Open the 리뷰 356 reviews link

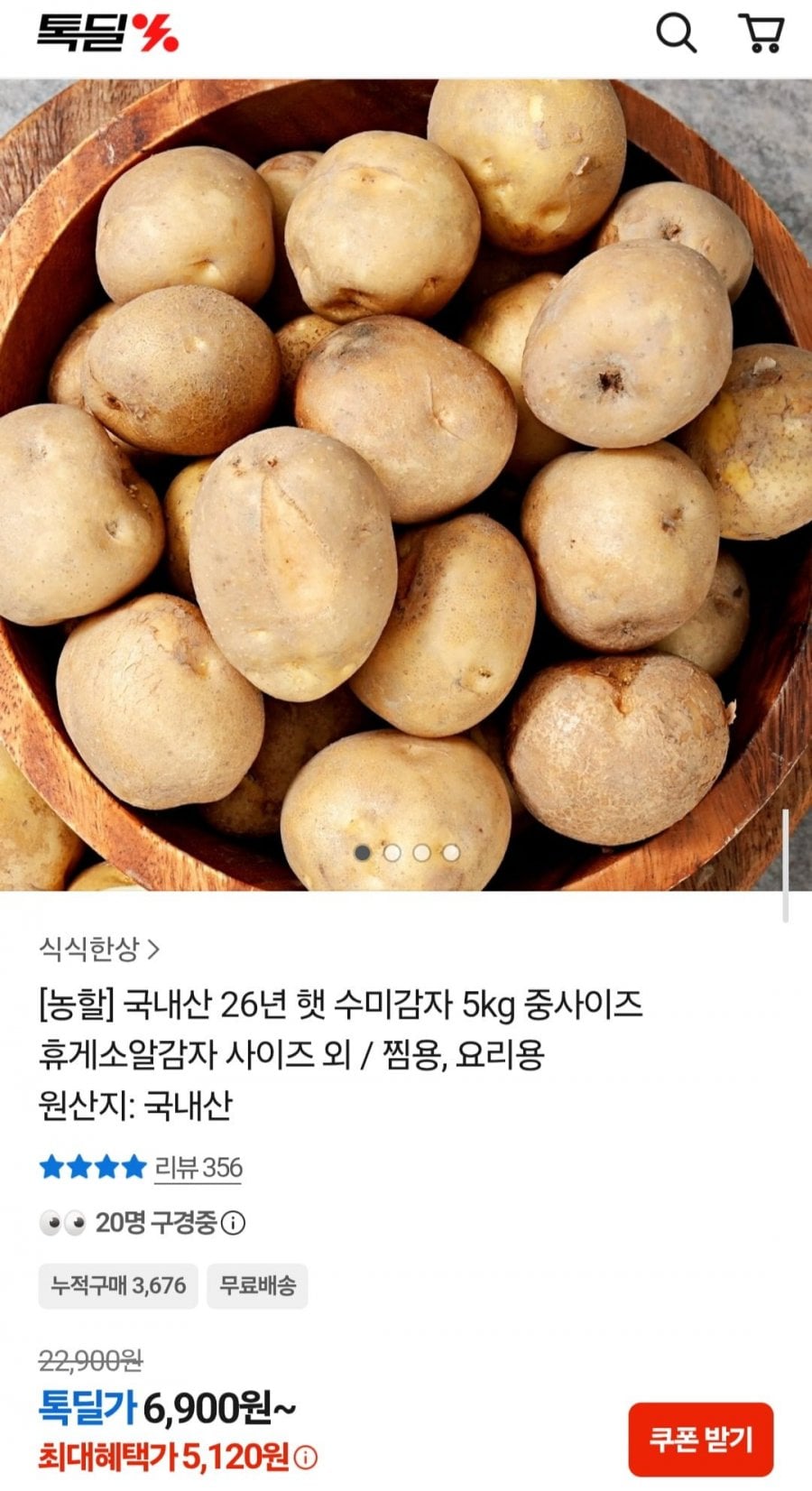(198, 1167)
